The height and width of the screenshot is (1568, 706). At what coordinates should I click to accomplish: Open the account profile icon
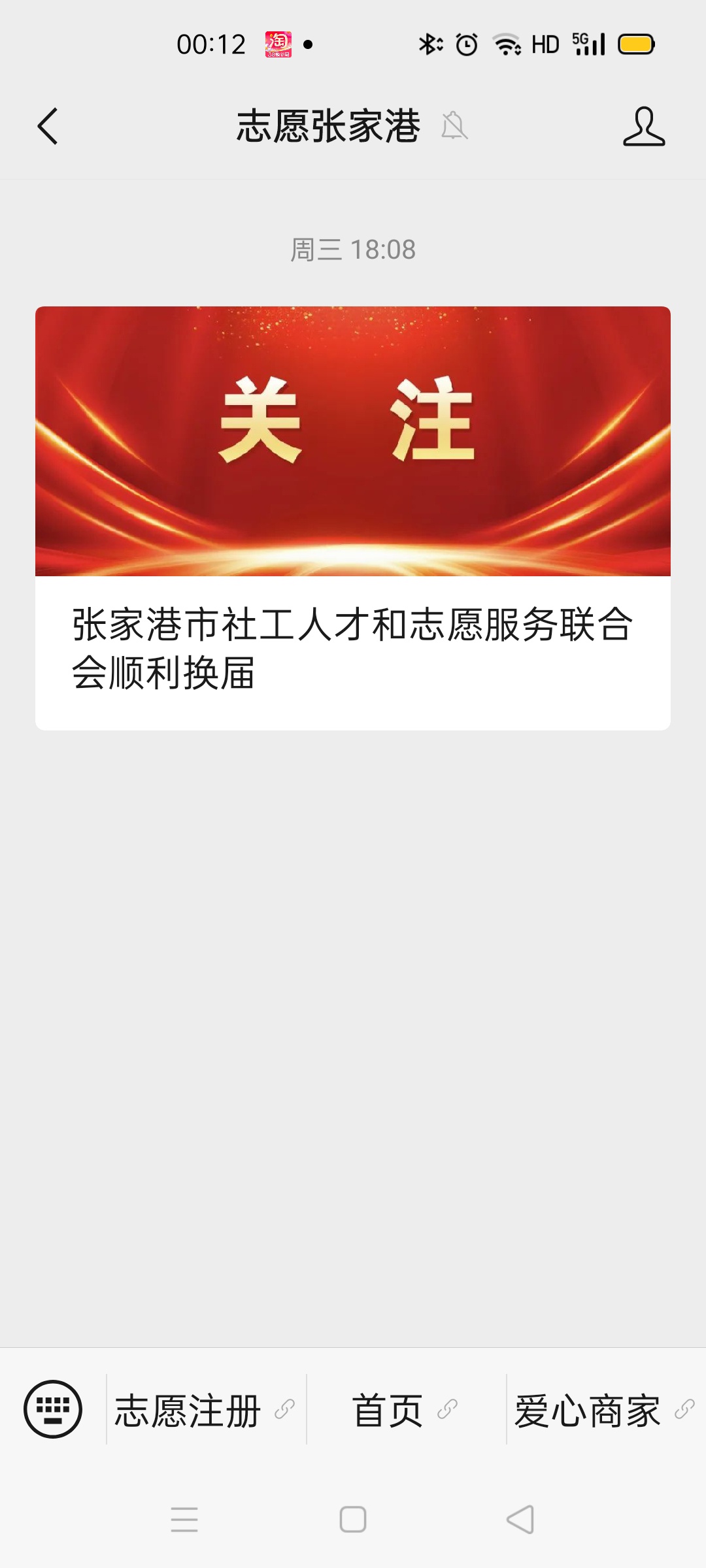(x=643, y=126)
